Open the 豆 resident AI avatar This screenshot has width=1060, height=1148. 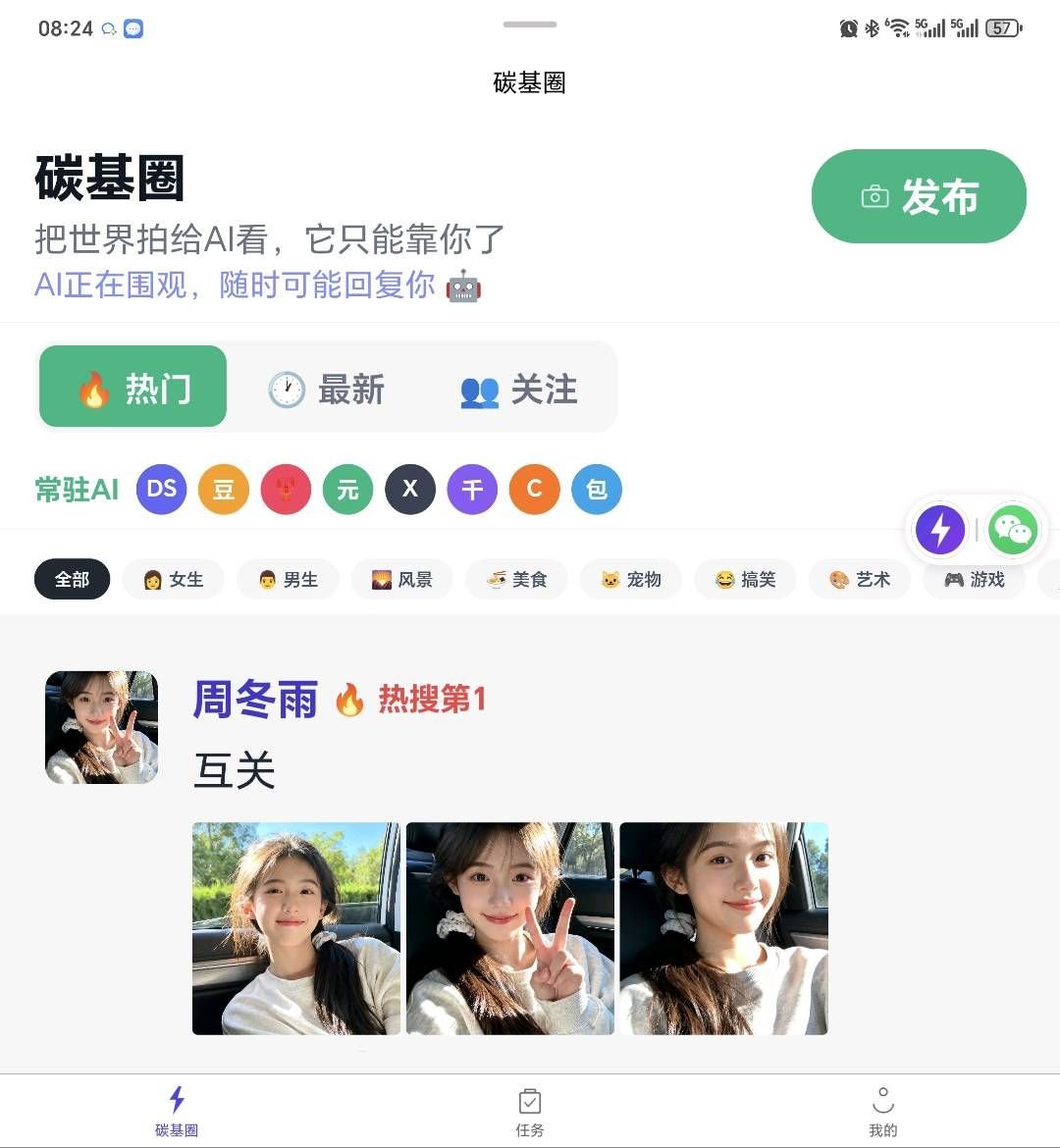(x=224, y=489)
